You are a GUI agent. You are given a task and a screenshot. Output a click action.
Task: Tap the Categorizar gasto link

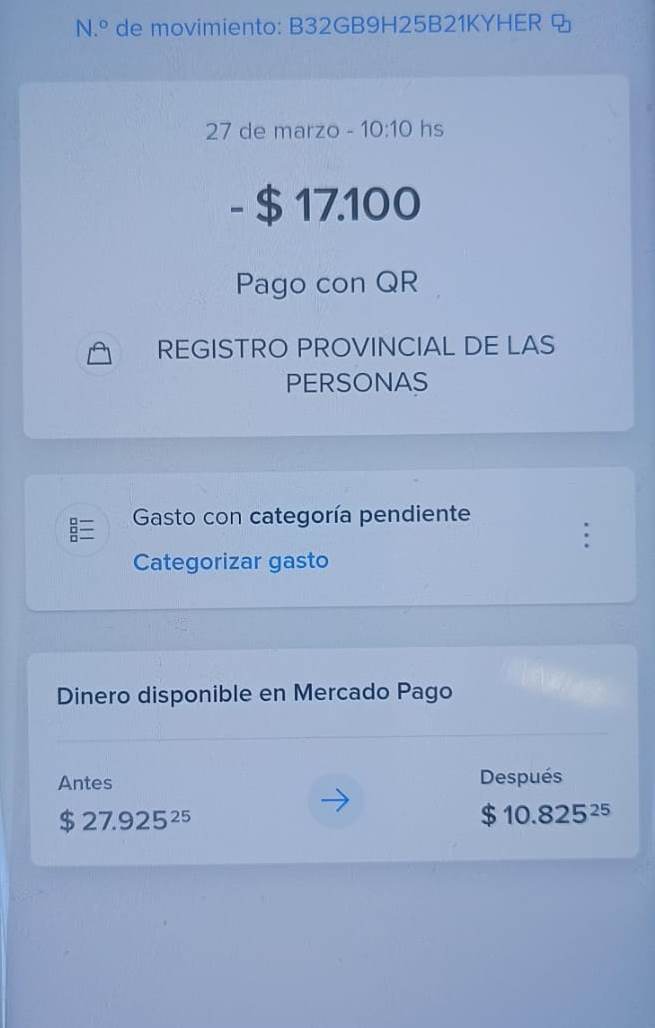coord(231,562)
